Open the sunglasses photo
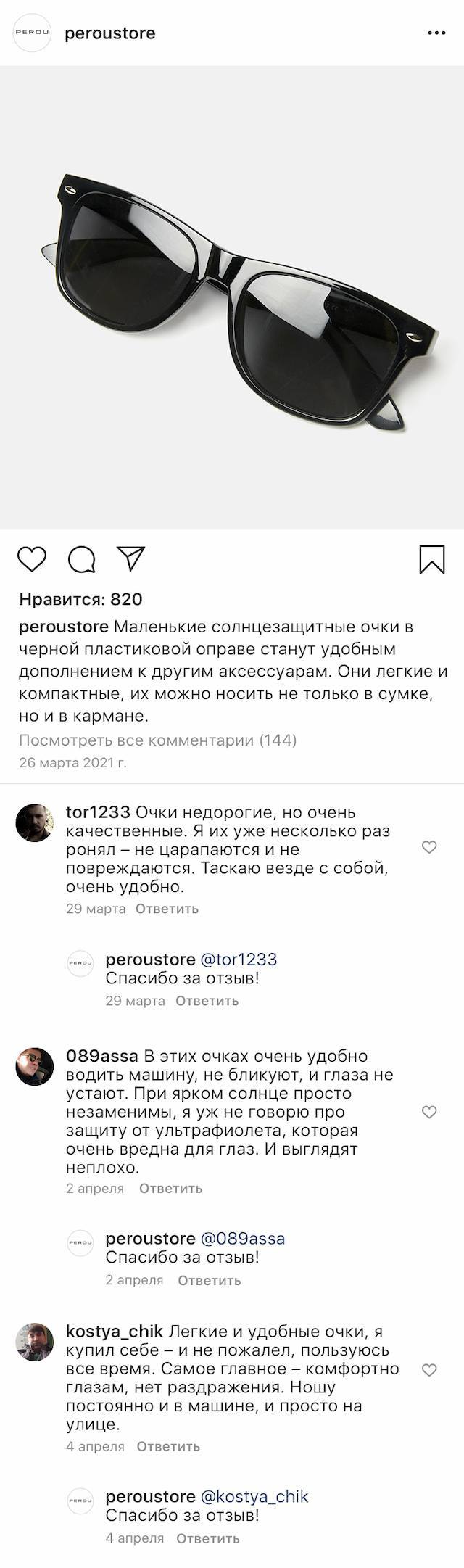The height and width of the screenshot is (1568, 464). (232, 297)
